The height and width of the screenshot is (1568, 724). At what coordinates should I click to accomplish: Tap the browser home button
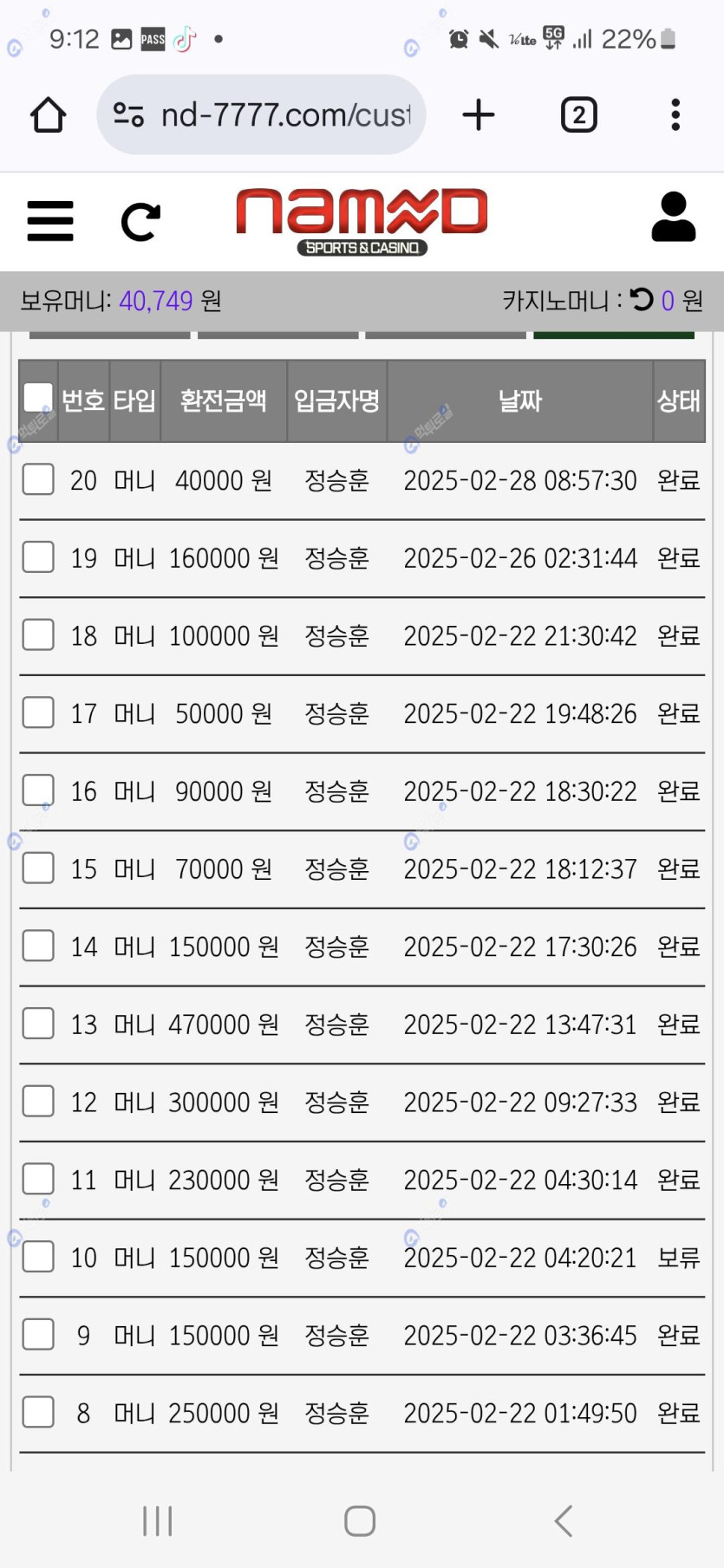click(49, 114)
